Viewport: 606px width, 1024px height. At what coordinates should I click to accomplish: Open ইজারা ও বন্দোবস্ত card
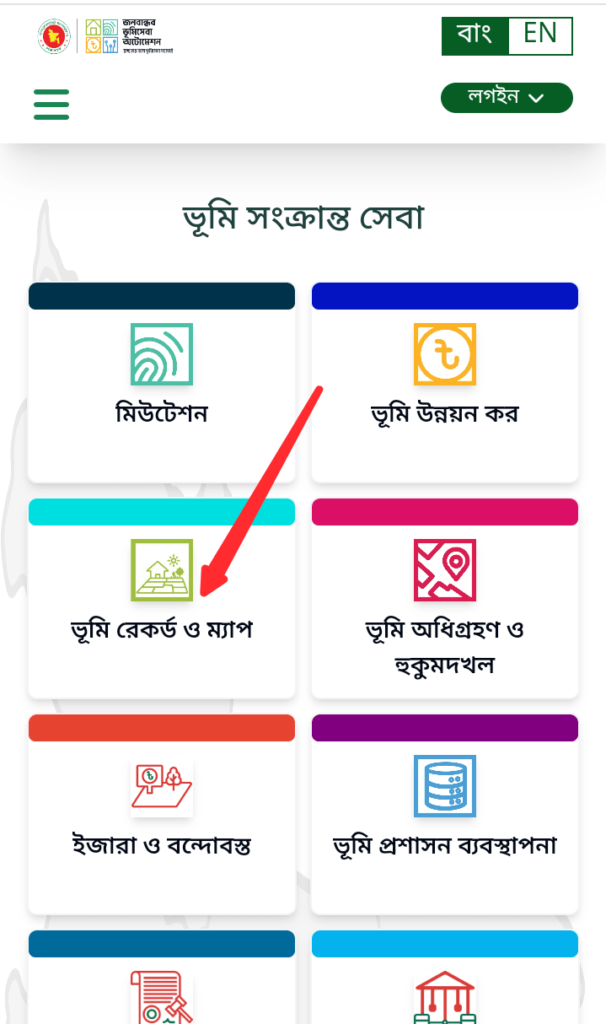tap(161, 815)
